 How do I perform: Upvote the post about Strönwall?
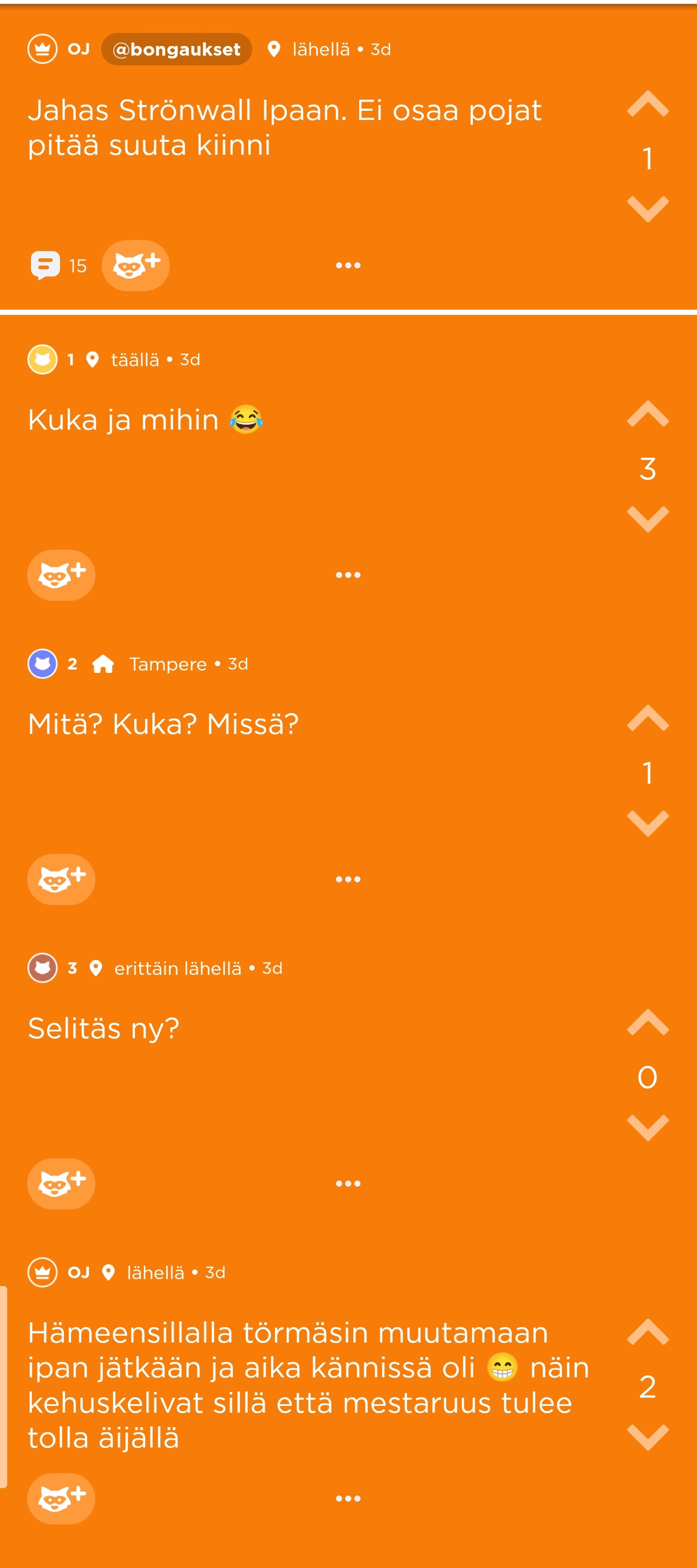tap(647, 104)
